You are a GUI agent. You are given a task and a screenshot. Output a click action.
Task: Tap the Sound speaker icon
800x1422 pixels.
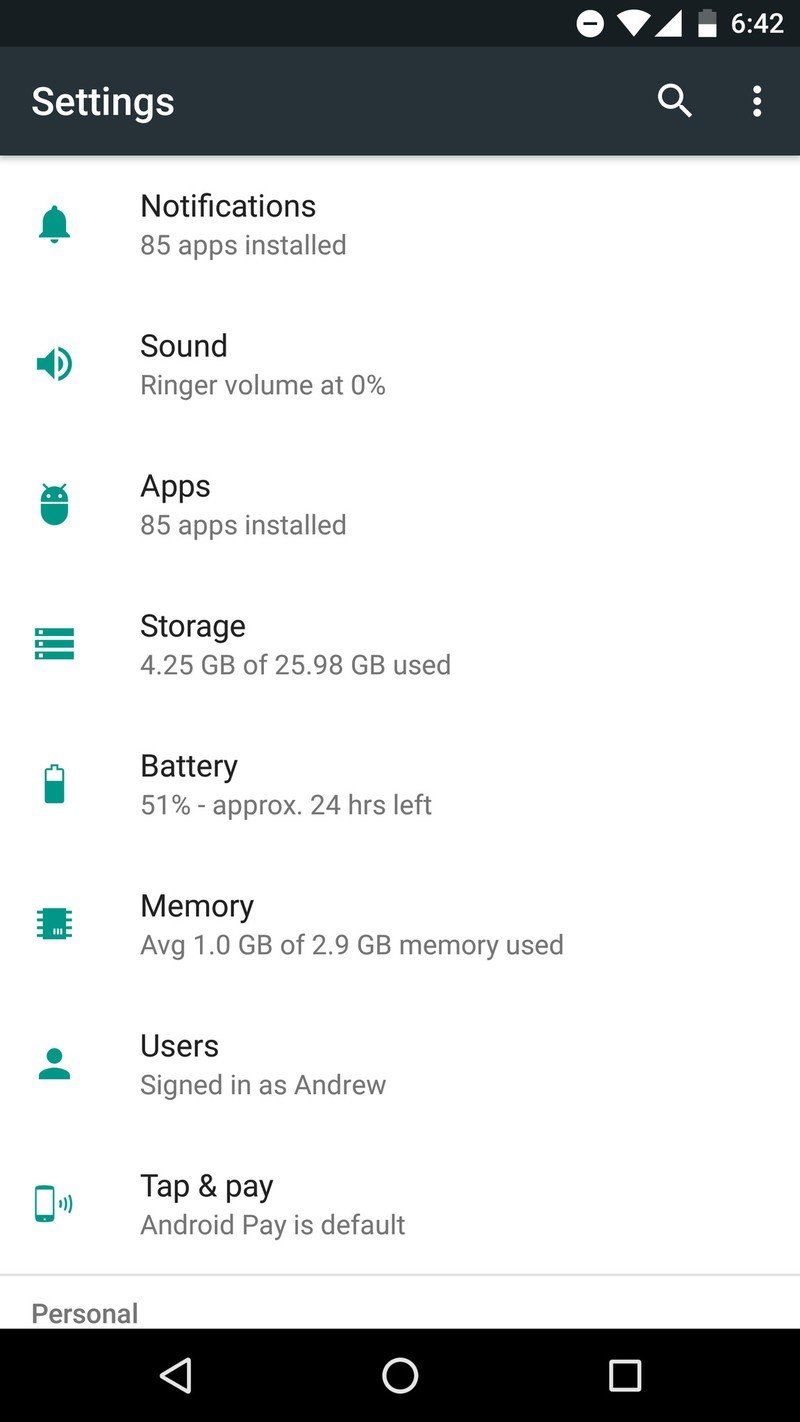(55, 363)
